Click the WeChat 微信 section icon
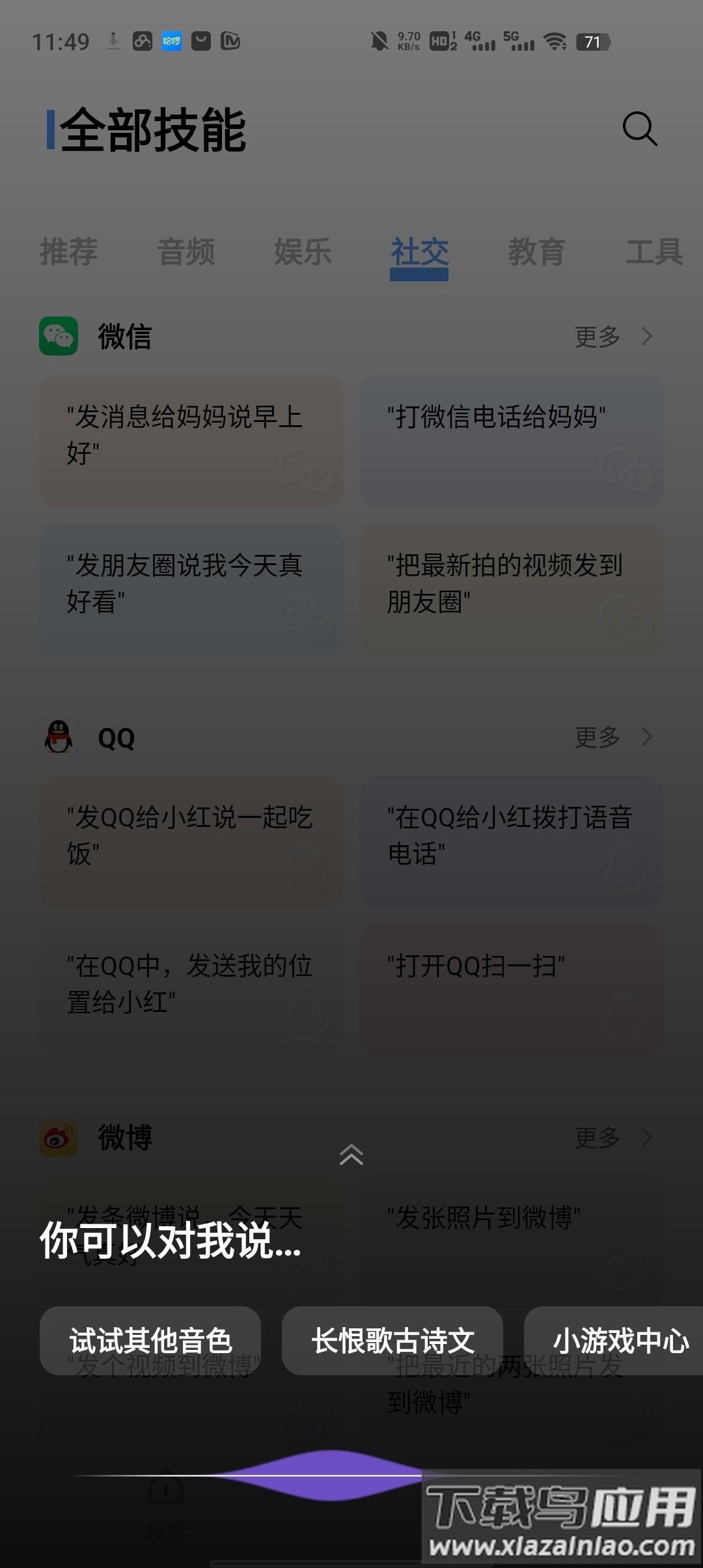The width and height of the screenshot is (703, 1568). click(57, 337)
